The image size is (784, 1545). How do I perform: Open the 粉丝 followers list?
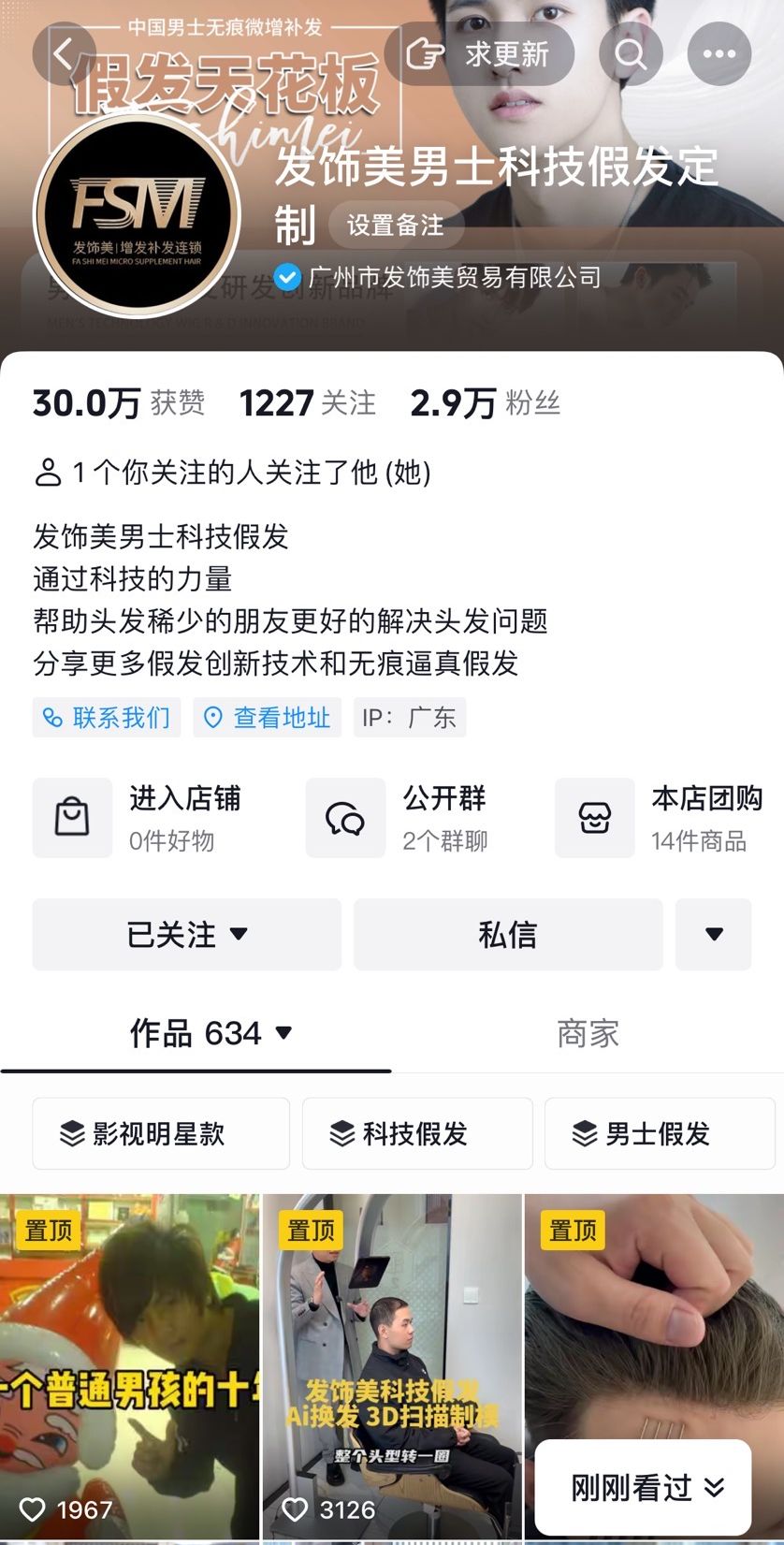tap(485, 403)
